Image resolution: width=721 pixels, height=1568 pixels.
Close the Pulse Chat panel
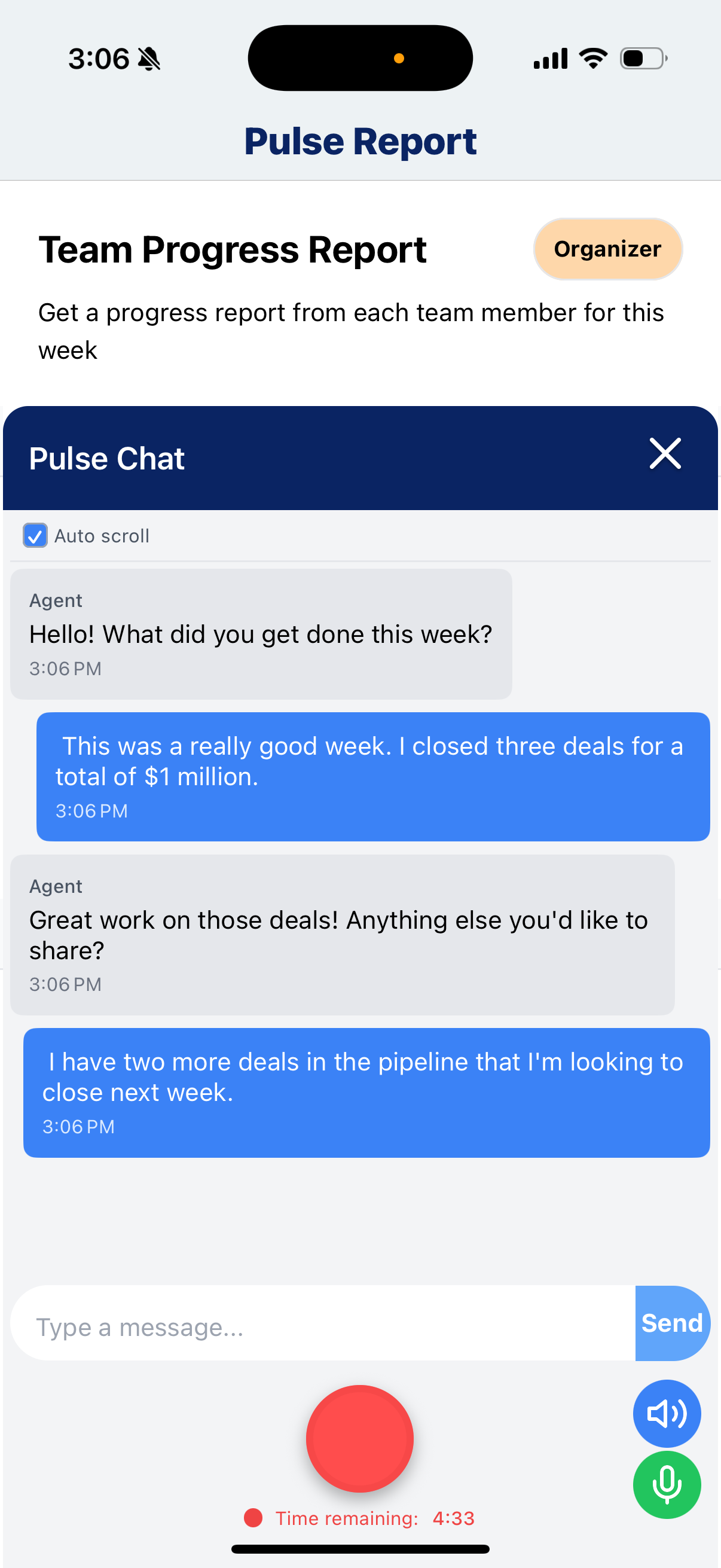tap(664, 454)
